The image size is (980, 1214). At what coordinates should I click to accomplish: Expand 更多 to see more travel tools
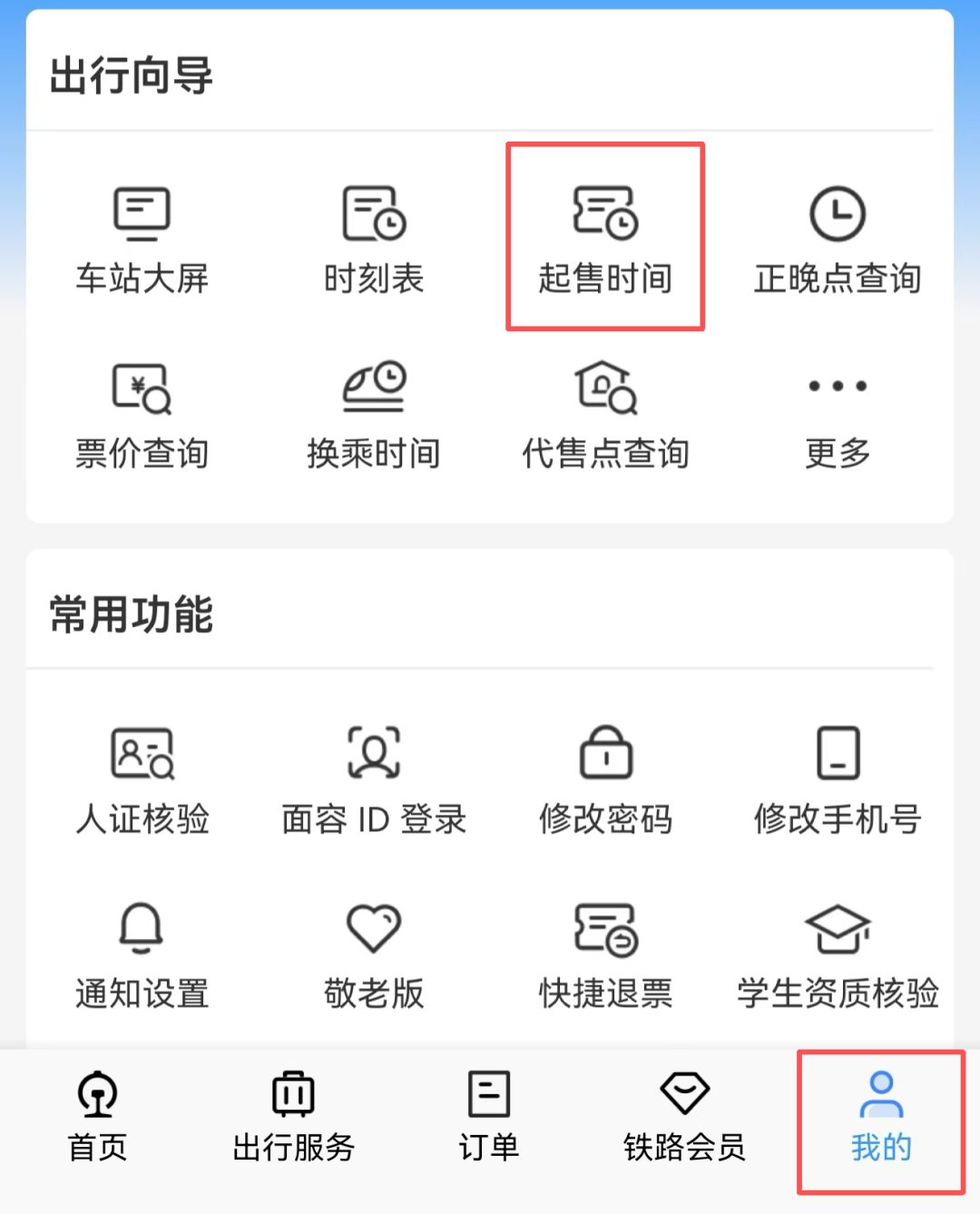coord(837,414)
